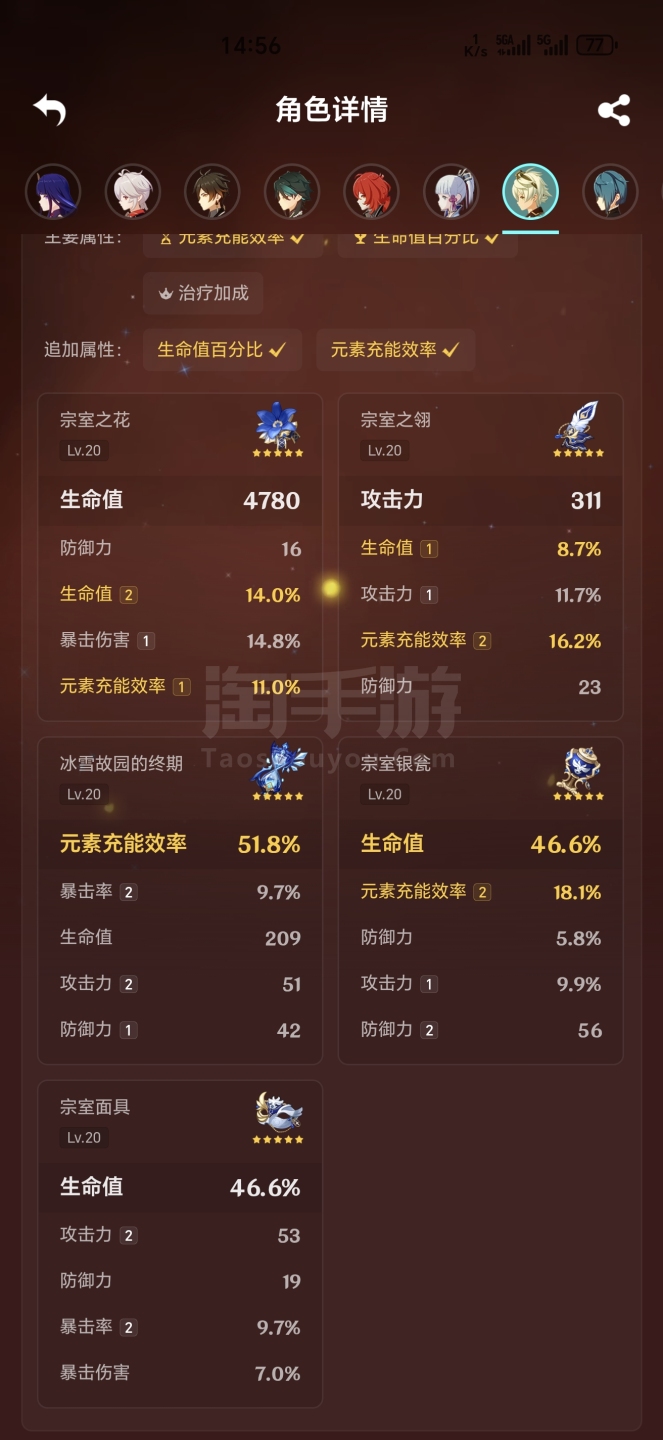Tap the selected blond character avatar
The width and height of the screenshot is (663, 1440).
pyautogui.click(x=530, y=191)
